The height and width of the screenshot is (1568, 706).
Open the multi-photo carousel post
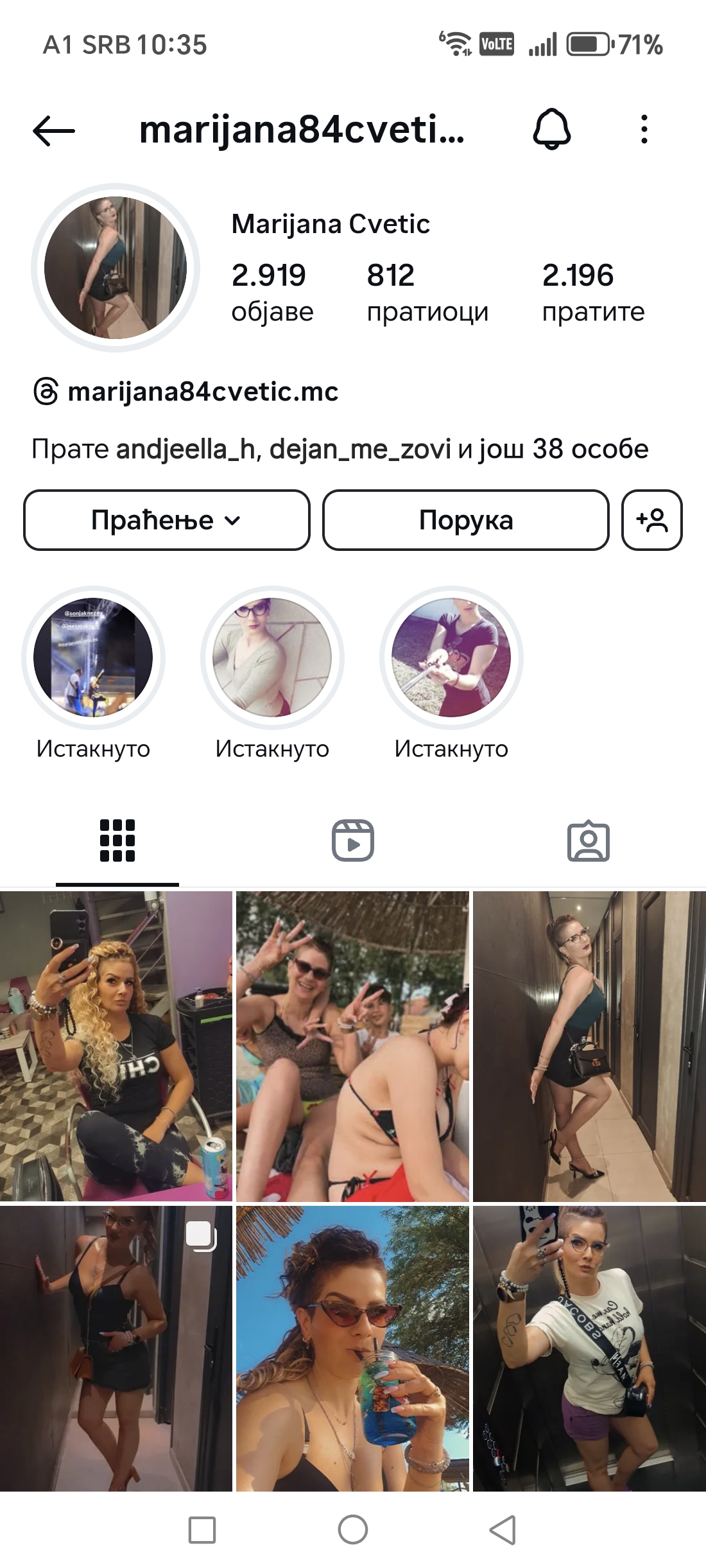[116, 1348]
